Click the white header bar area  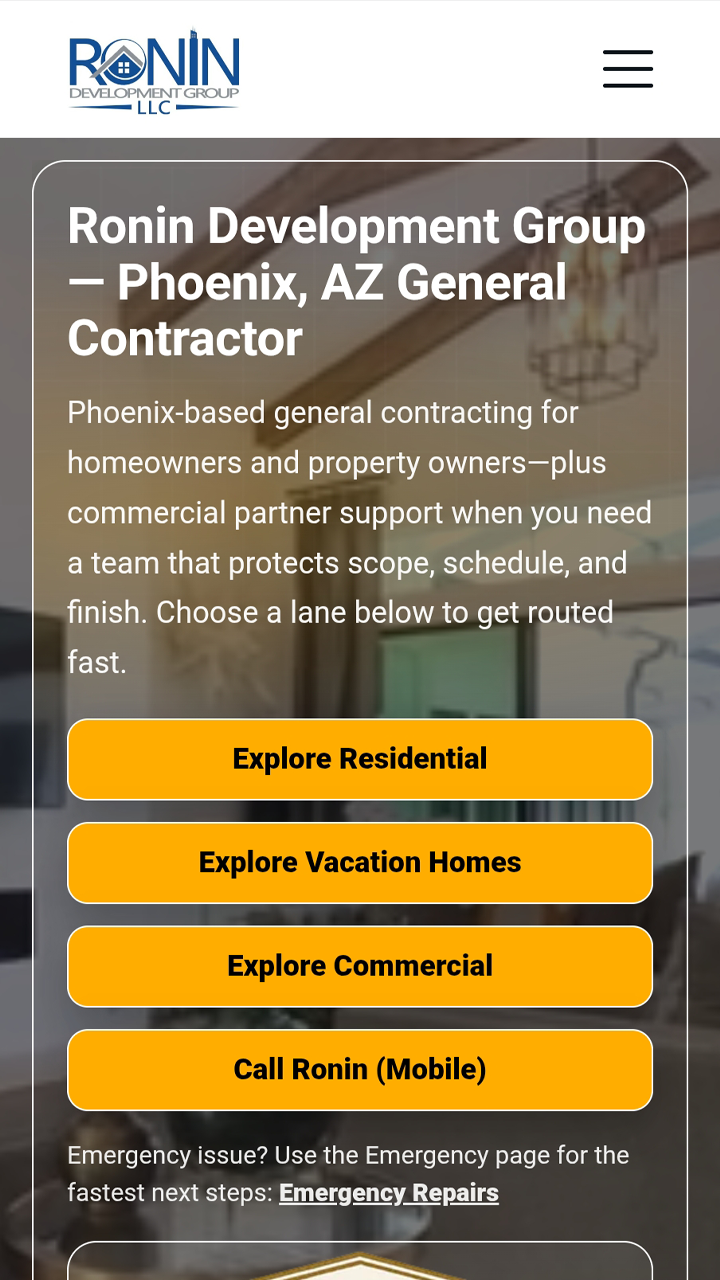[x=420, y=68]
